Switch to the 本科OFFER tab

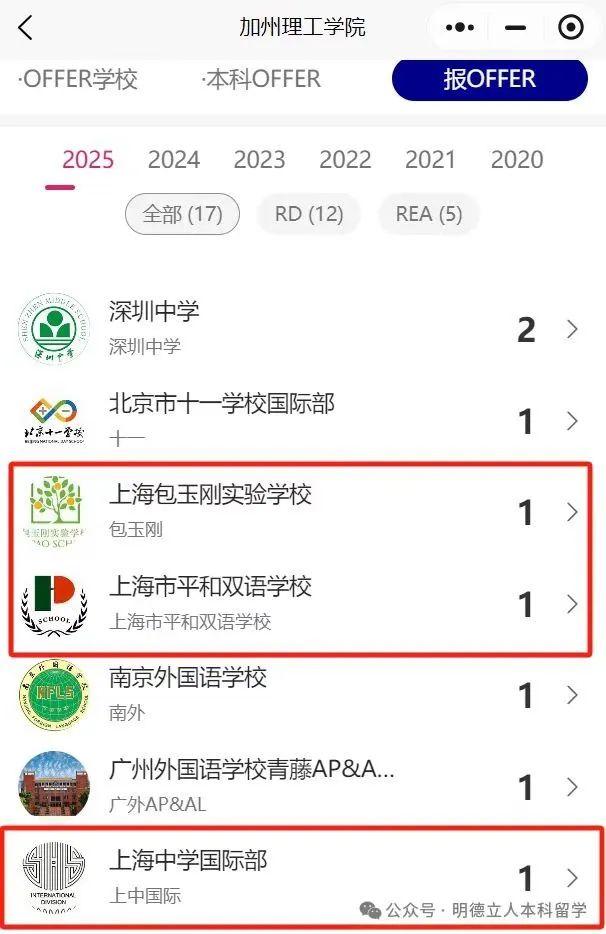(261, 79)
